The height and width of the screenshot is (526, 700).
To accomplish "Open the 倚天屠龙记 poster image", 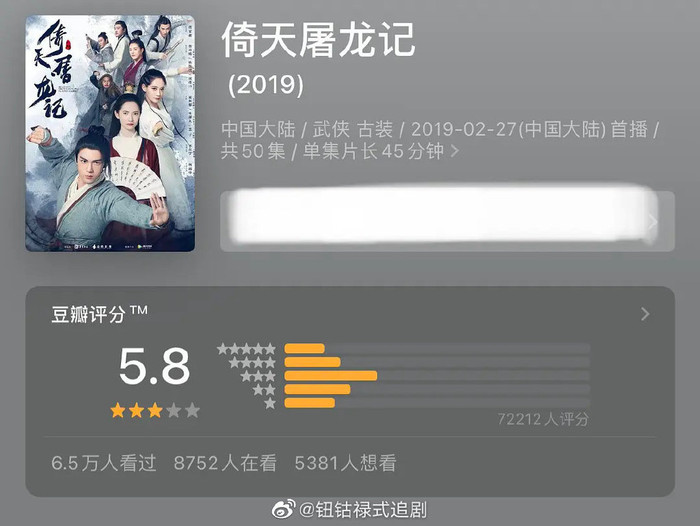I will coord(110,133).
